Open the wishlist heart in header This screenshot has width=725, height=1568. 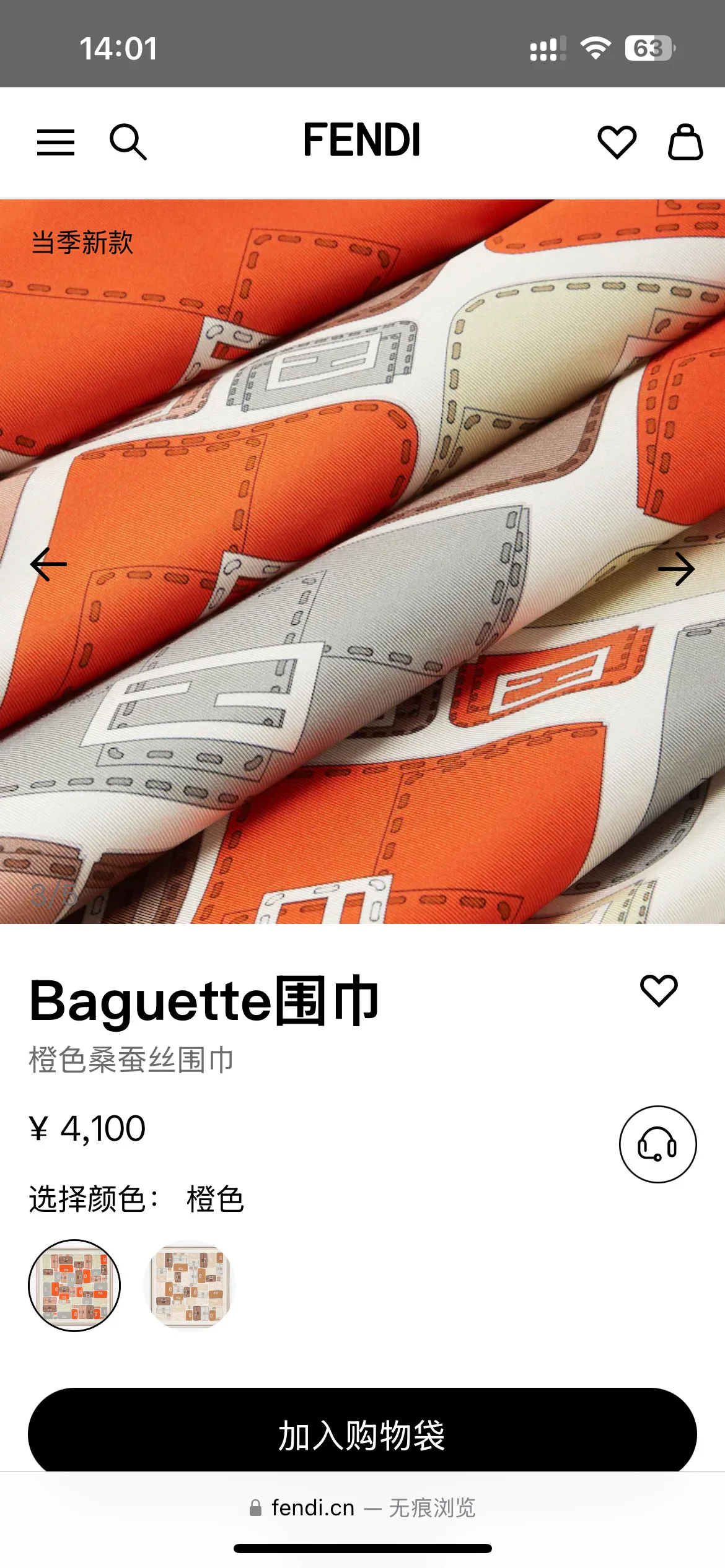click(617, 142)
